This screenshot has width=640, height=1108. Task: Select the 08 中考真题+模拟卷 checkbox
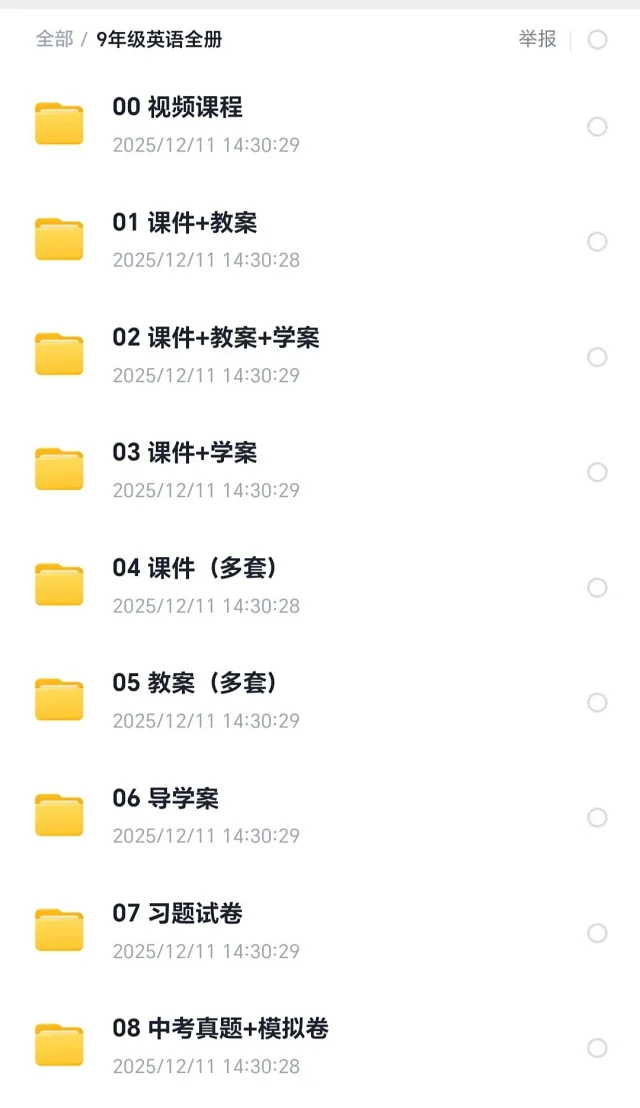[x=597, y=1048]
